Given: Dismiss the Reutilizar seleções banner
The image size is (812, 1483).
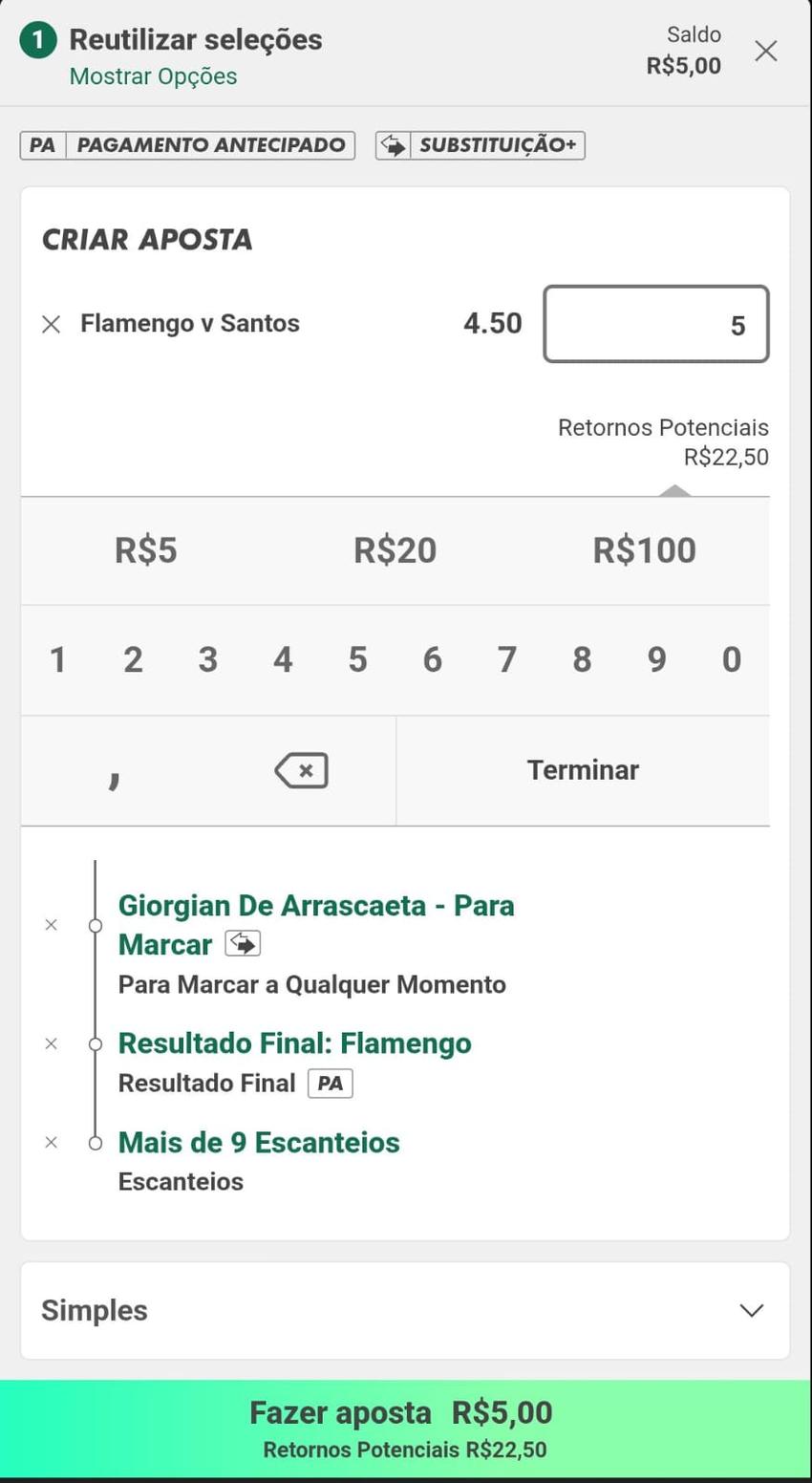Looking at the screenshot, I should [x=766, y=52].
